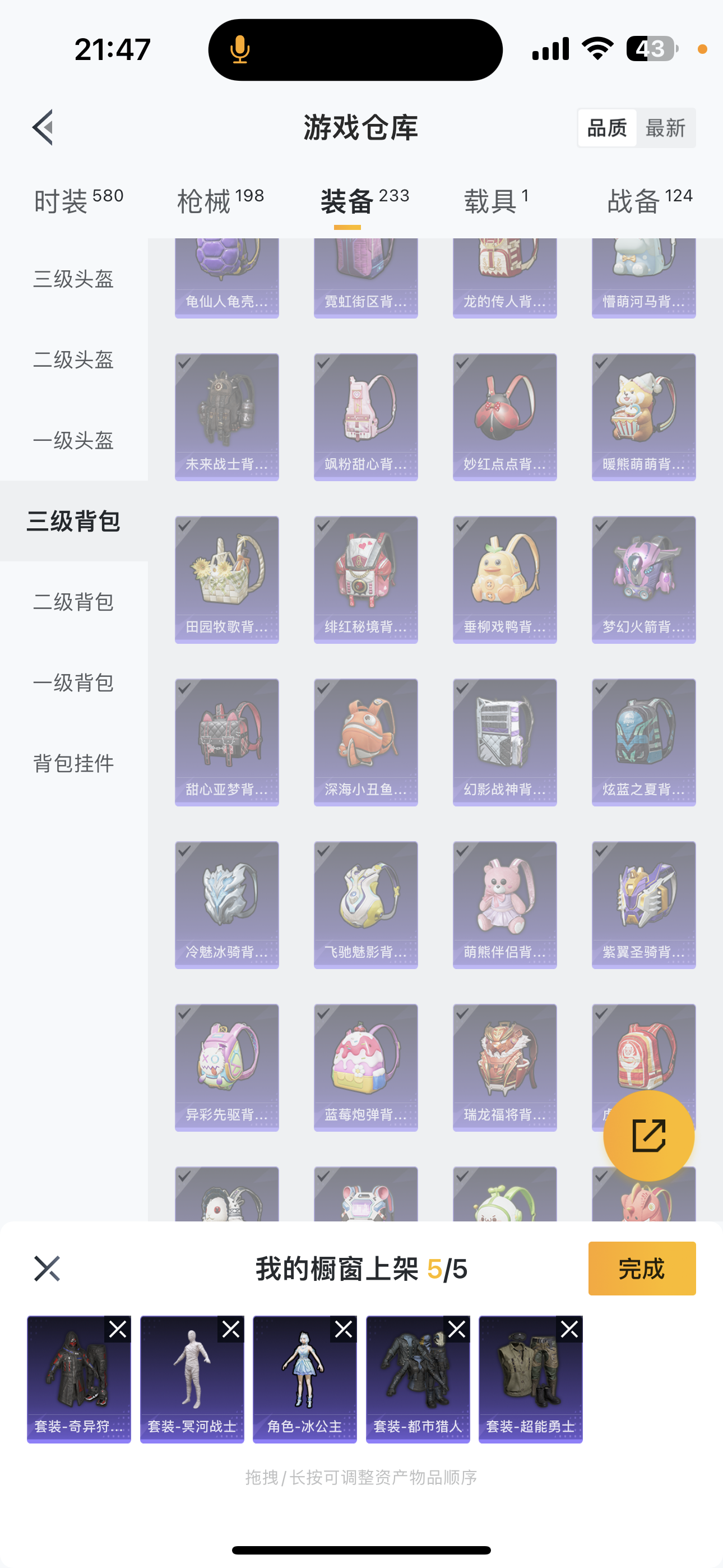Choose the 萌熊伴侣背包 item
The image size is (723, 1568).
click(x=504, y=905)
